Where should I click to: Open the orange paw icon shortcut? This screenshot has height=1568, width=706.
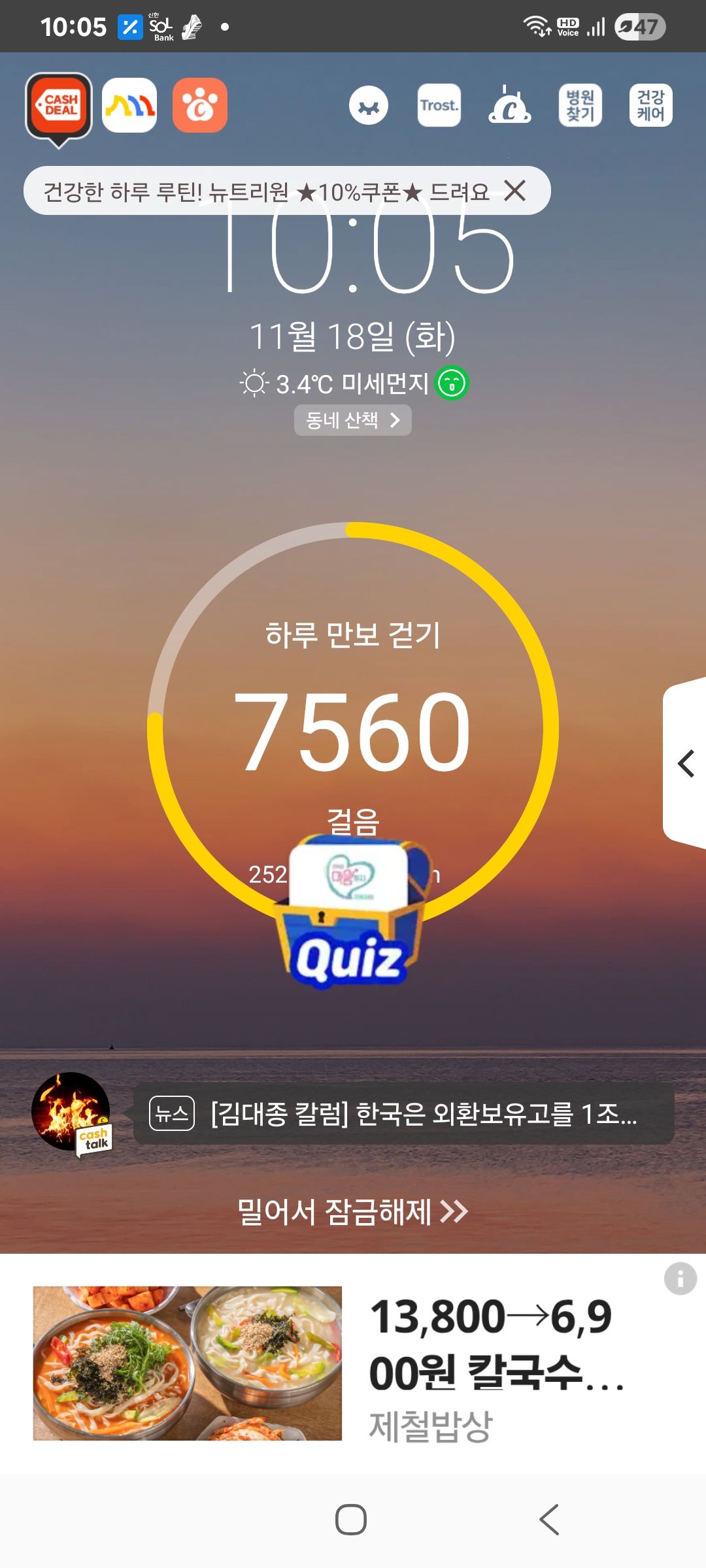200,105
